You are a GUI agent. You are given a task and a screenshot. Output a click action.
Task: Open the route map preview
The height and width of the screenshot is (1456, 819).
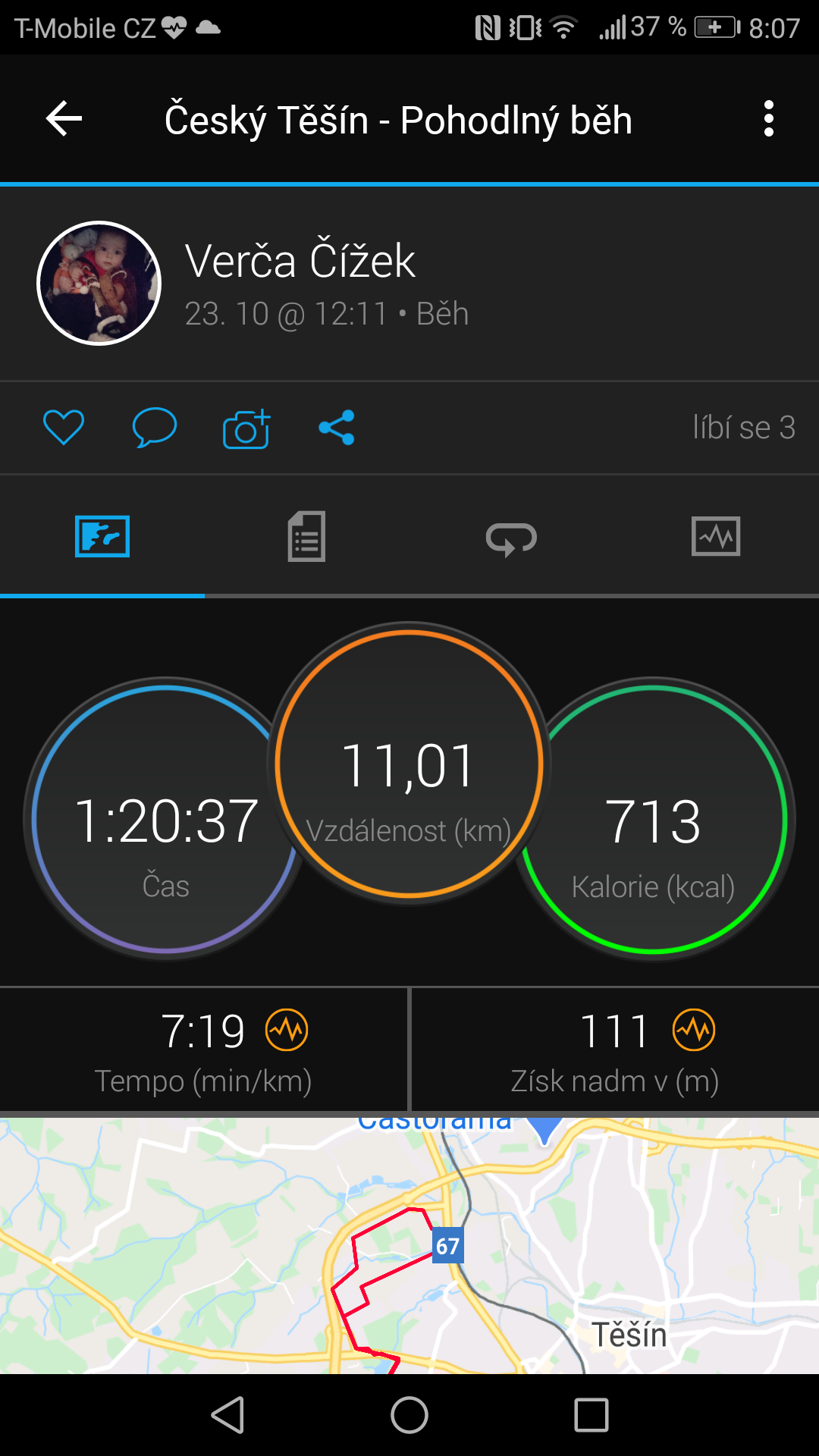[x=409, y=1245]
